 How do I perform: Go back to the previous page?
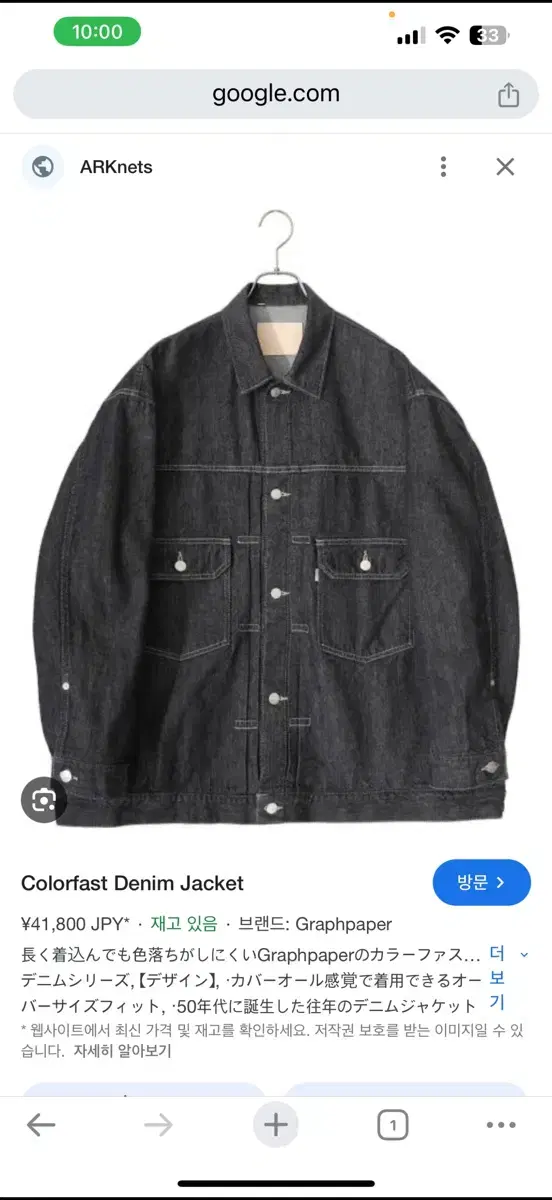pyautogui.click(x=41, y=1125)
